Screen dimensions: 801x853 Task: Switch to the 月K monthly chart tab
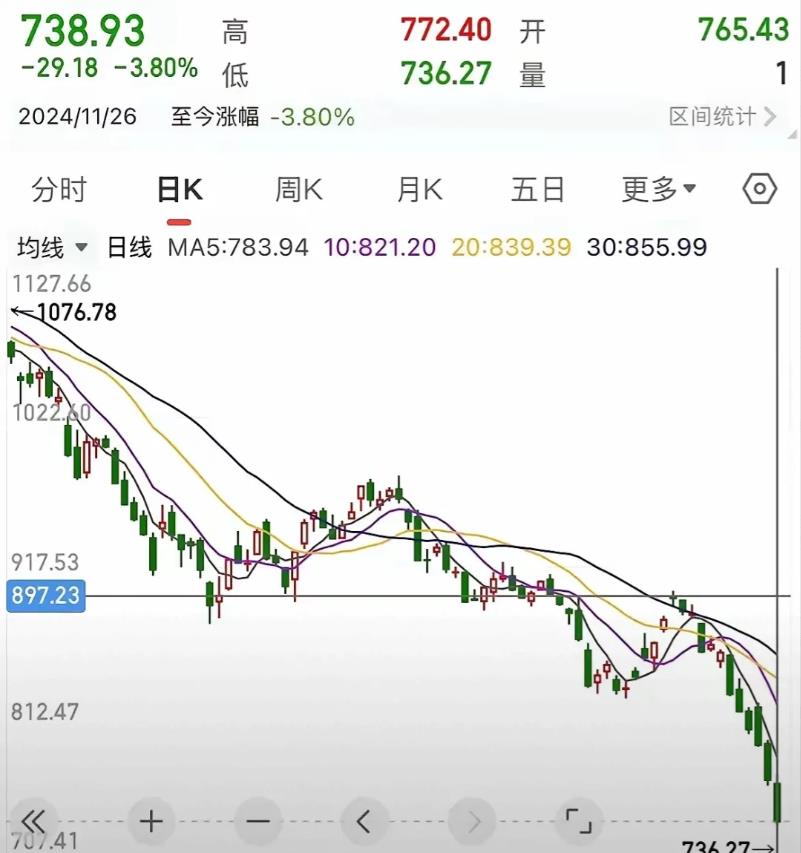pos(417,186)
